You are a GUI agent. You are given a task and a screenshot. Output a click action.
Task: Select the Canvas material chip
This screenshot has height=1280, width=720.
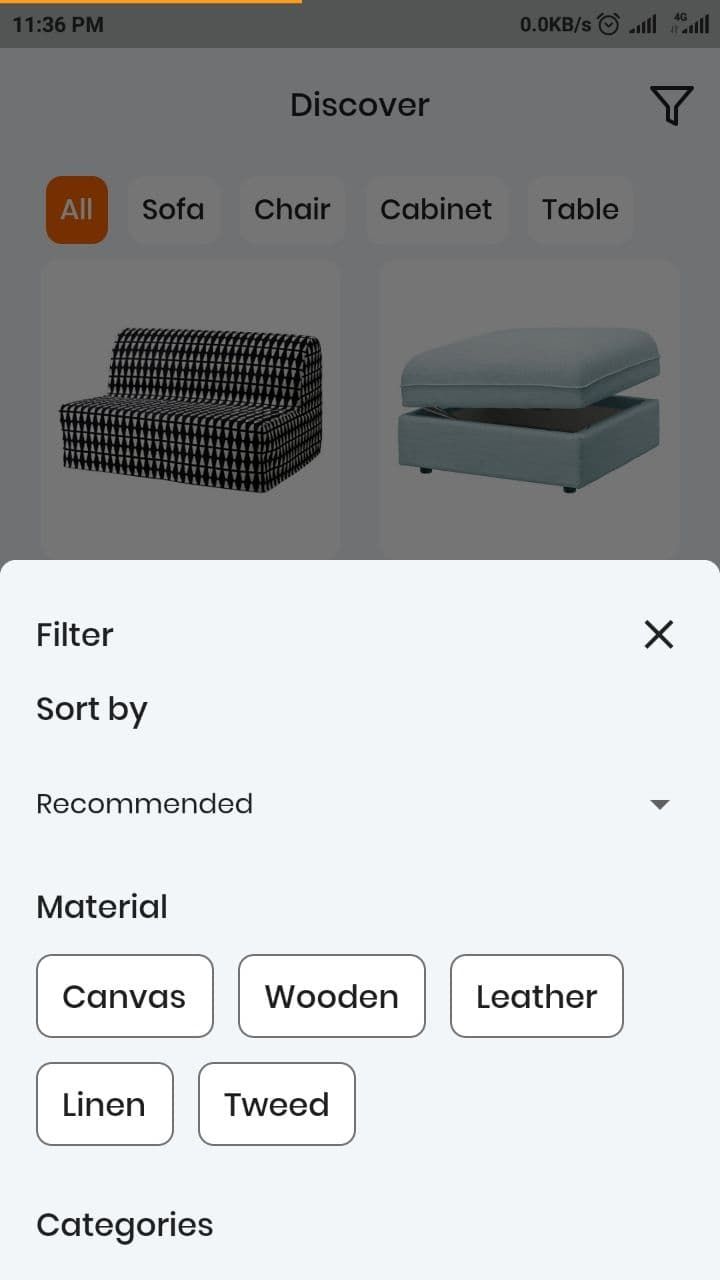click(x=125, y=996)
